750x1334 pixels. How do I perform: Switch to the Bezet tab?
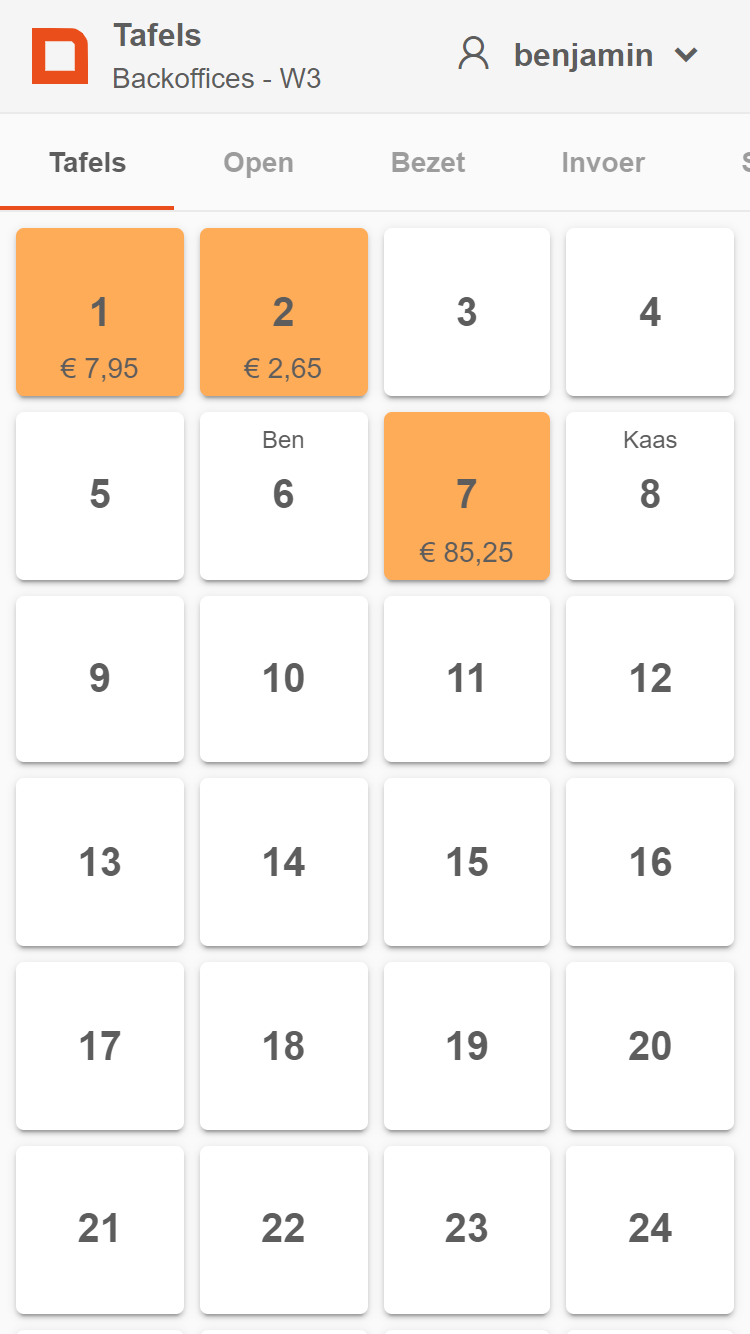[x=428, y=163]
